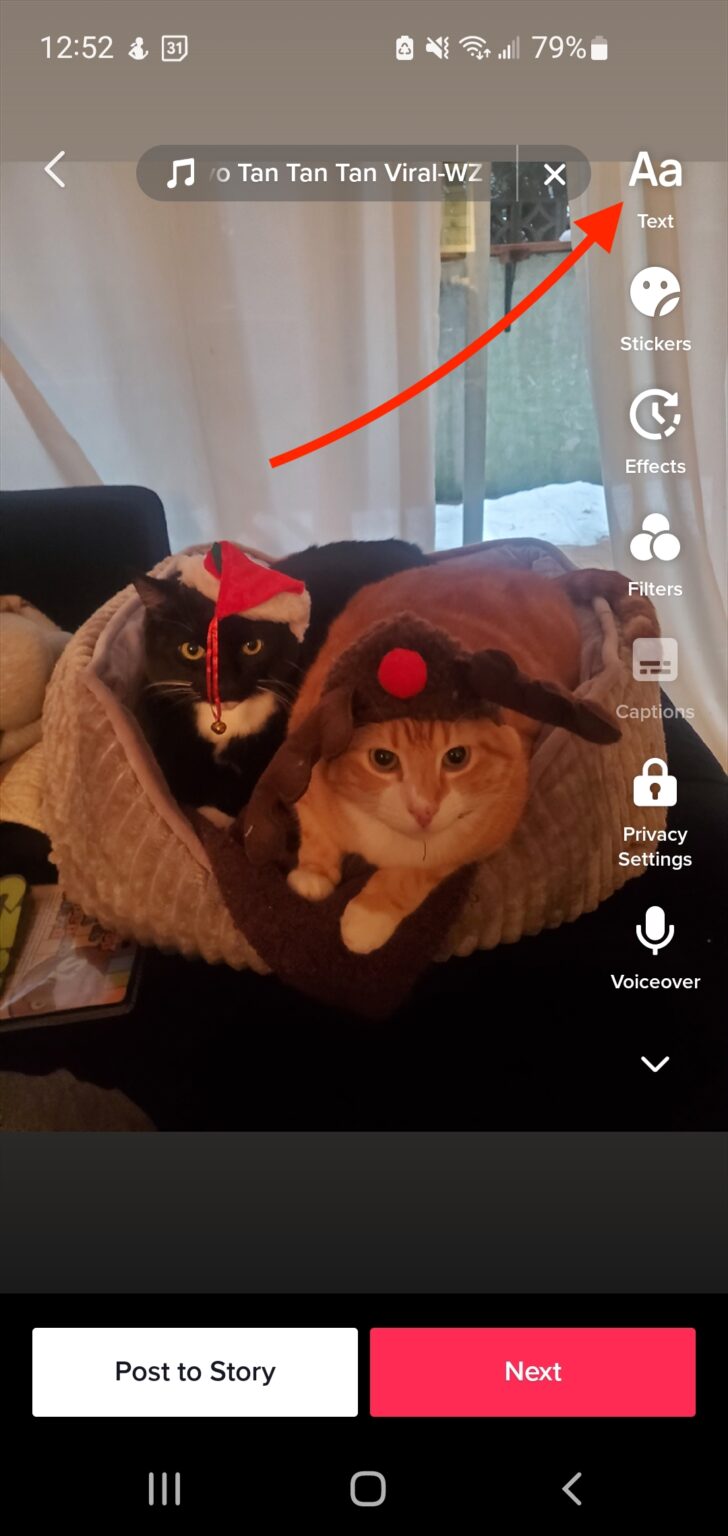Remove the selected sound with the X

[554, 175]
